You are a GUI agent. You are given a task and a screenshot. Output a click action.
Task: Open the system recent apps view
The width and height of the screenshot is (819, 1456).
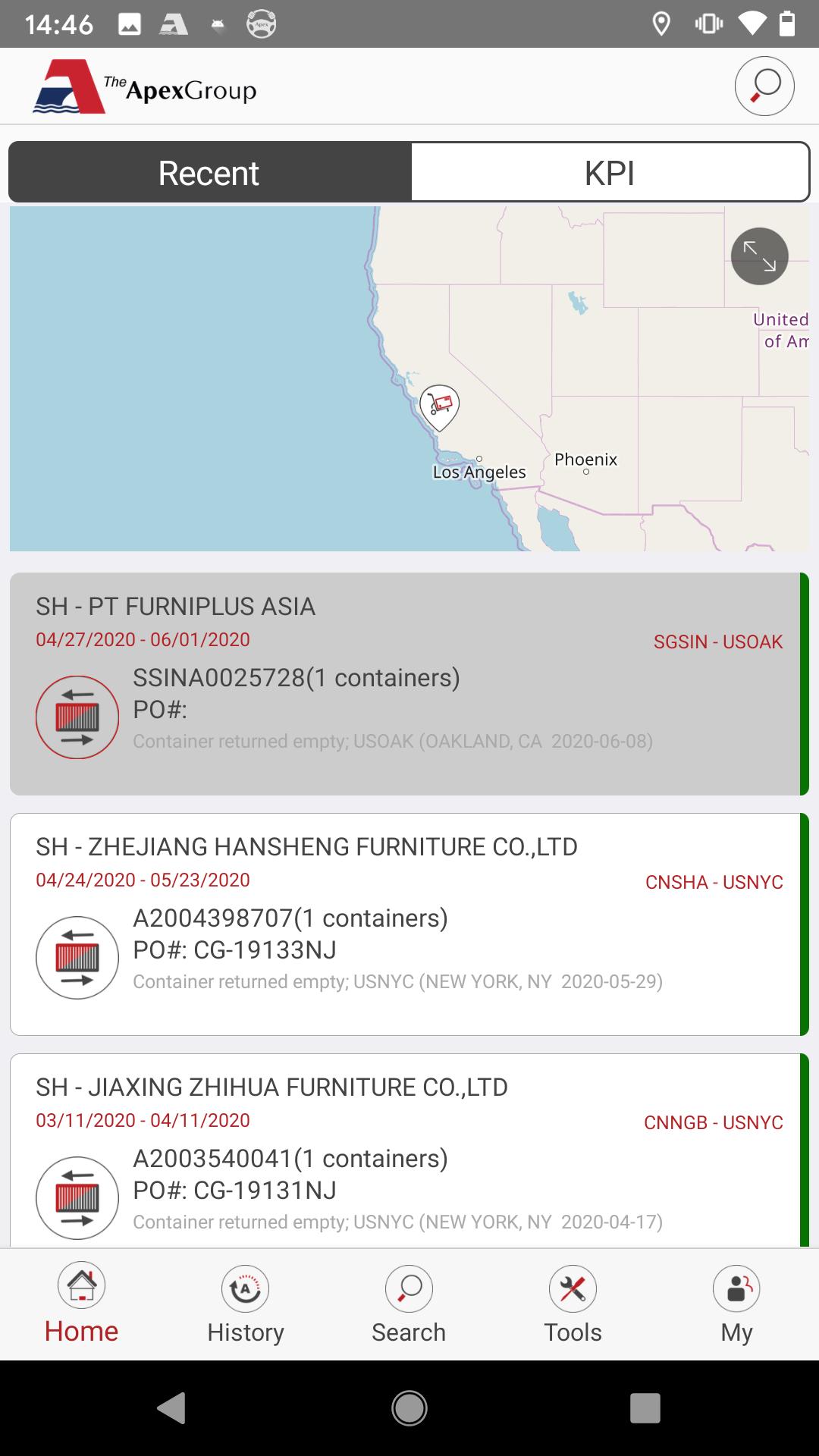coord(645,1408)
